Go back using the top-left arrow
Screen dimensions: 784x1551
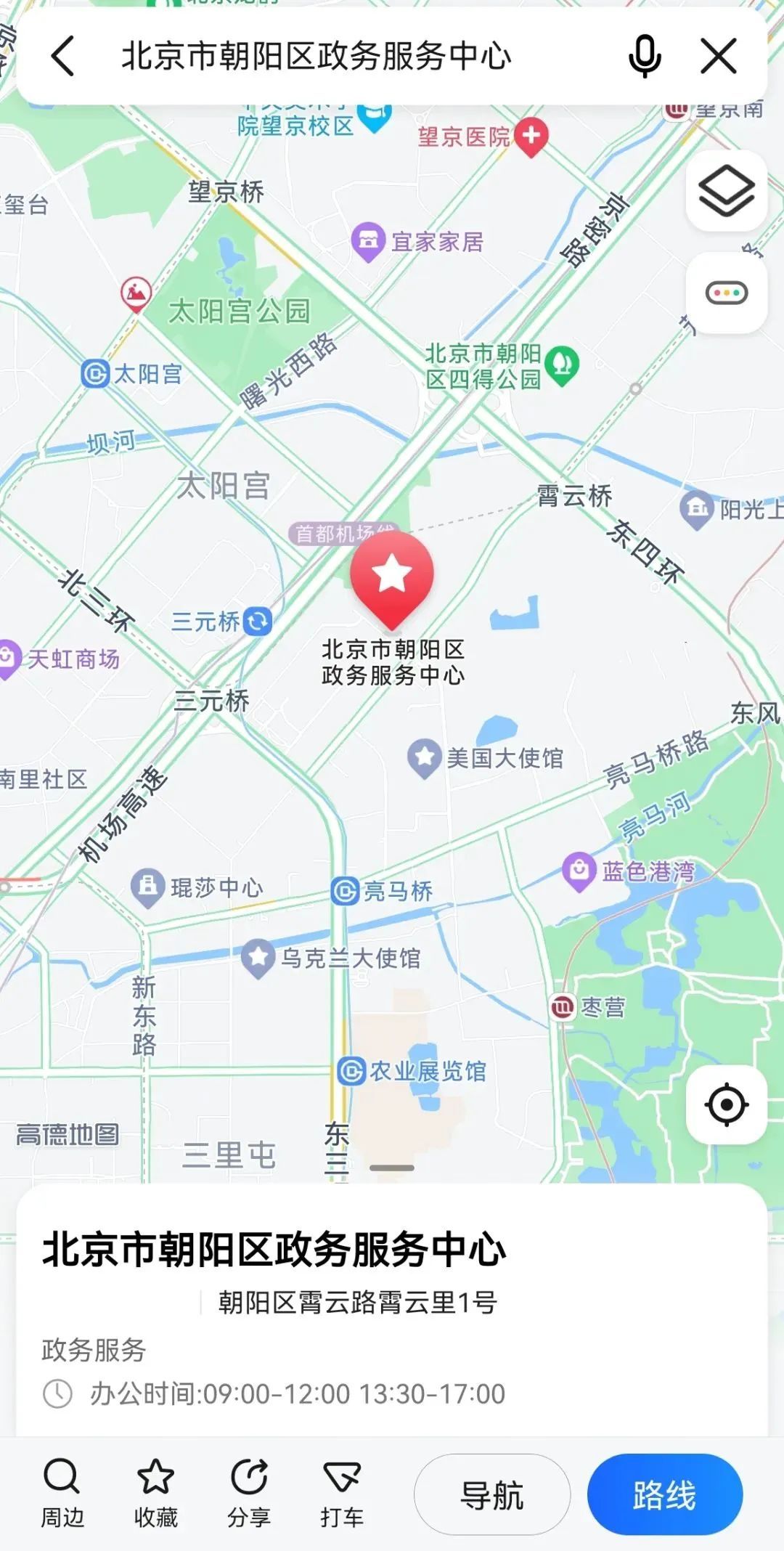63,56
